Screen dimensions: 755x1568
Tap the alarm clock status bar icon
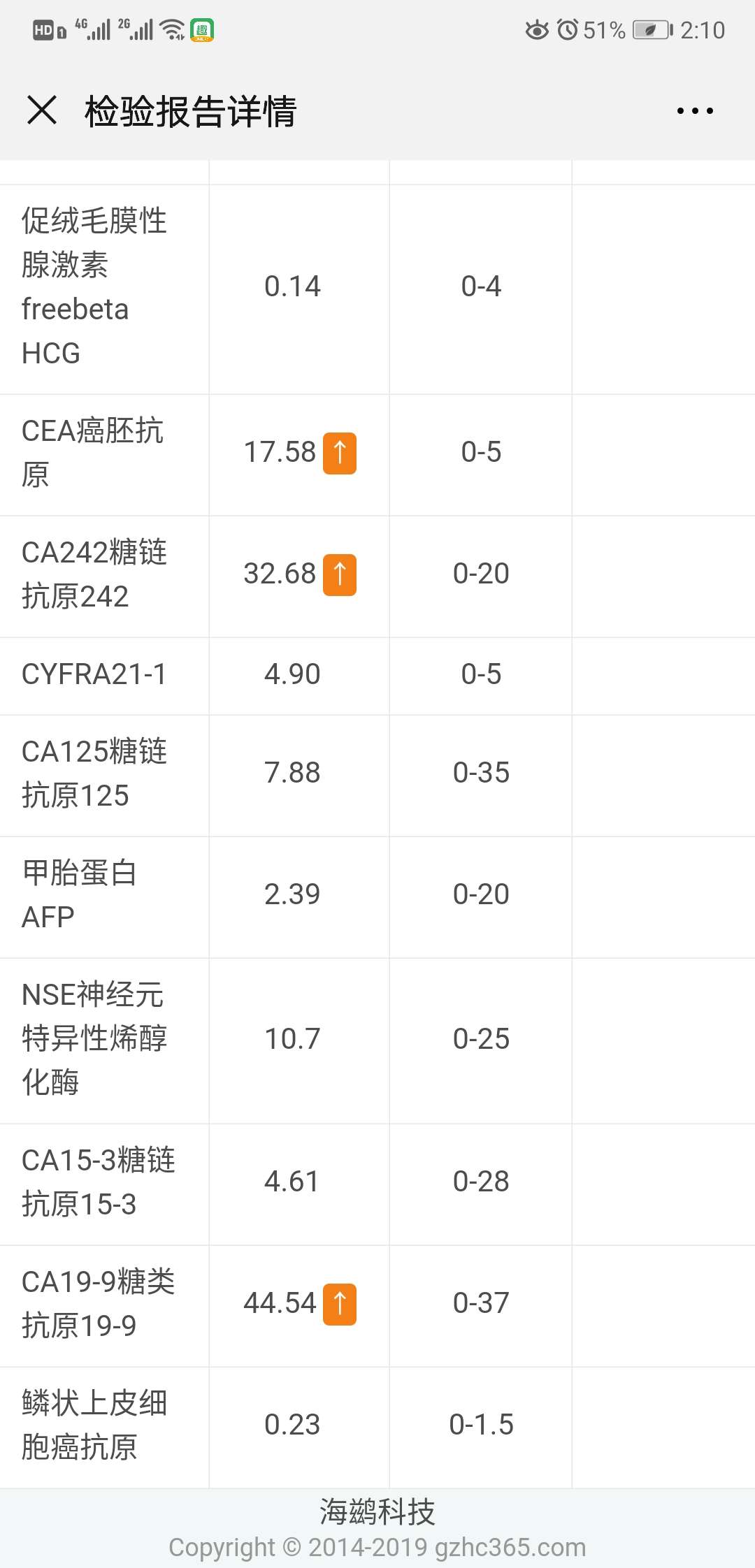pos(568,29)
